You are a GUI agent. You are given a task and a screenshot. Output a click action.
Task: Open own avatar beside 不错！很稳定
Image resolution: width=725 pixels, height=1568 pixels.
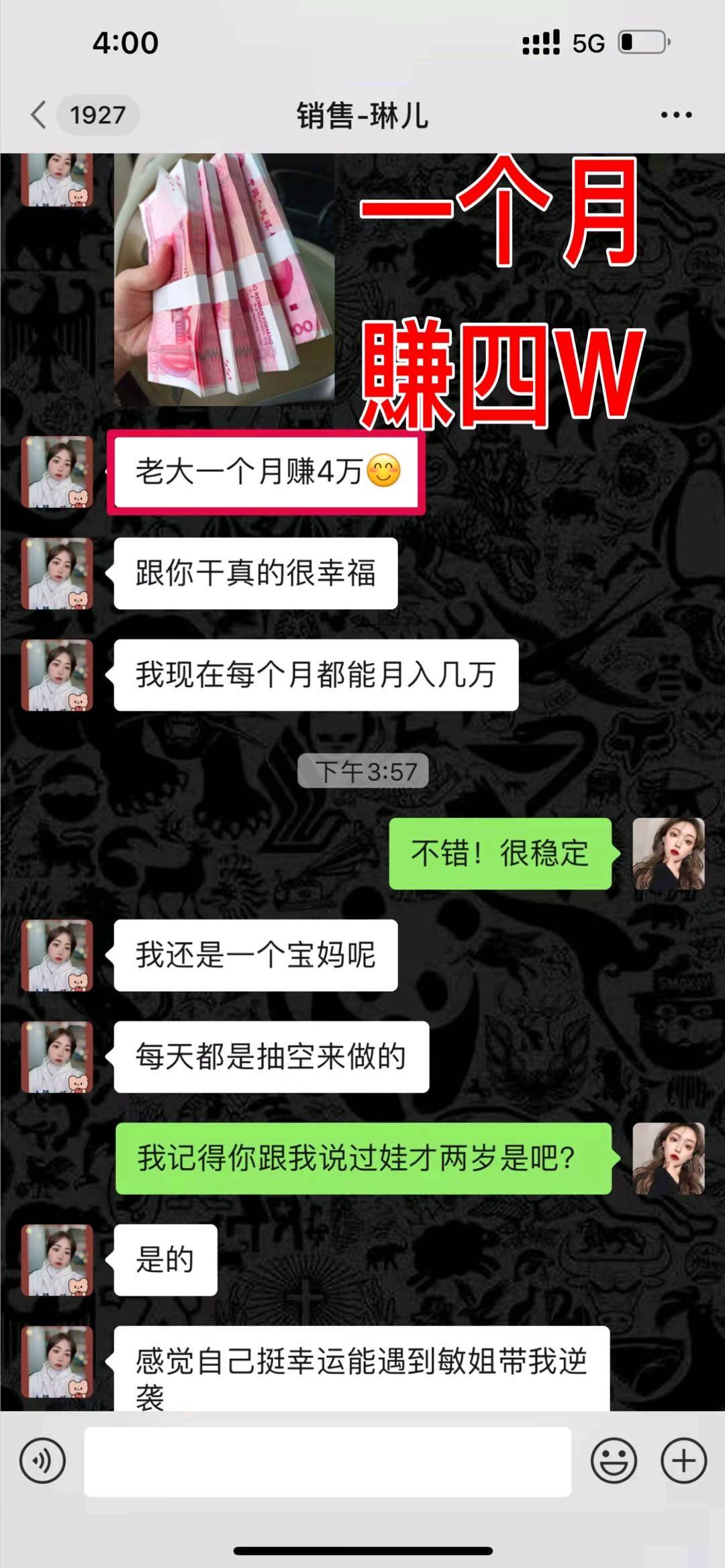tap(668, 853)
